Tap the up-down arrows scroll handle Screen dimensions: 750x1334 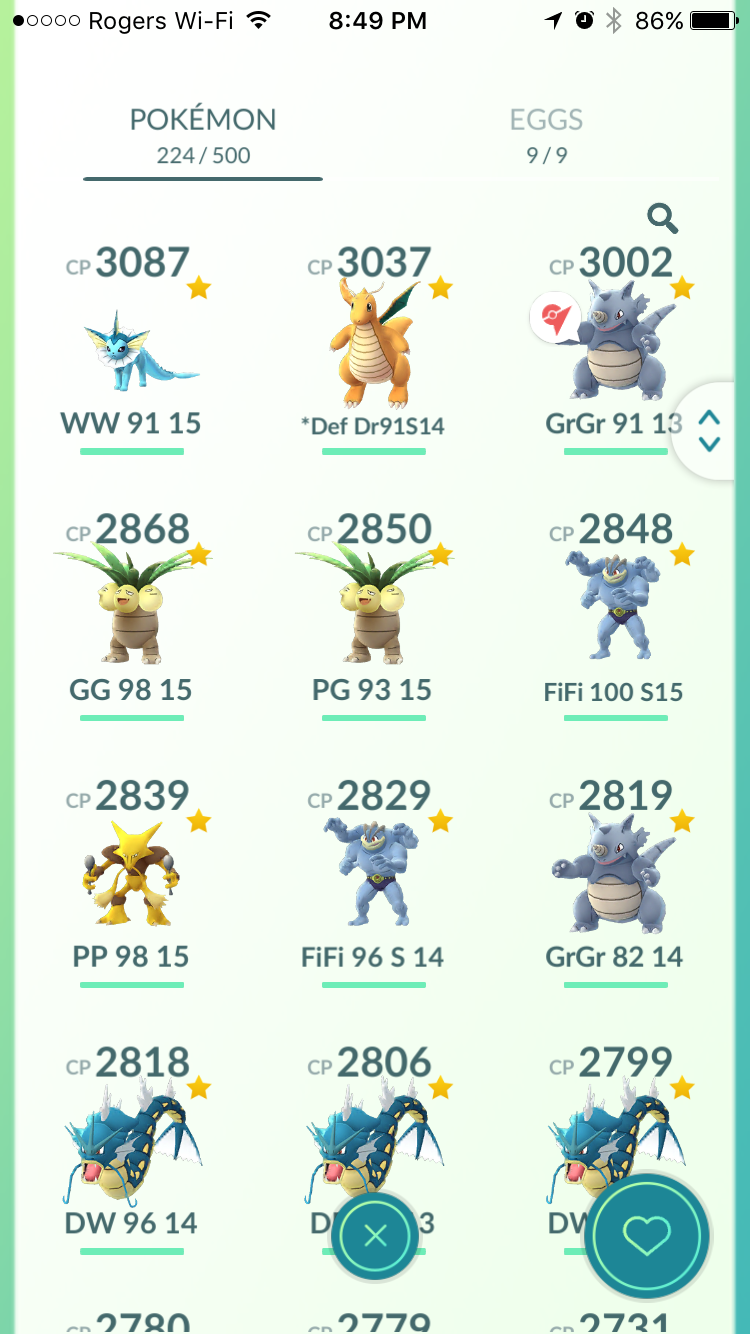(x=709, y=430)
